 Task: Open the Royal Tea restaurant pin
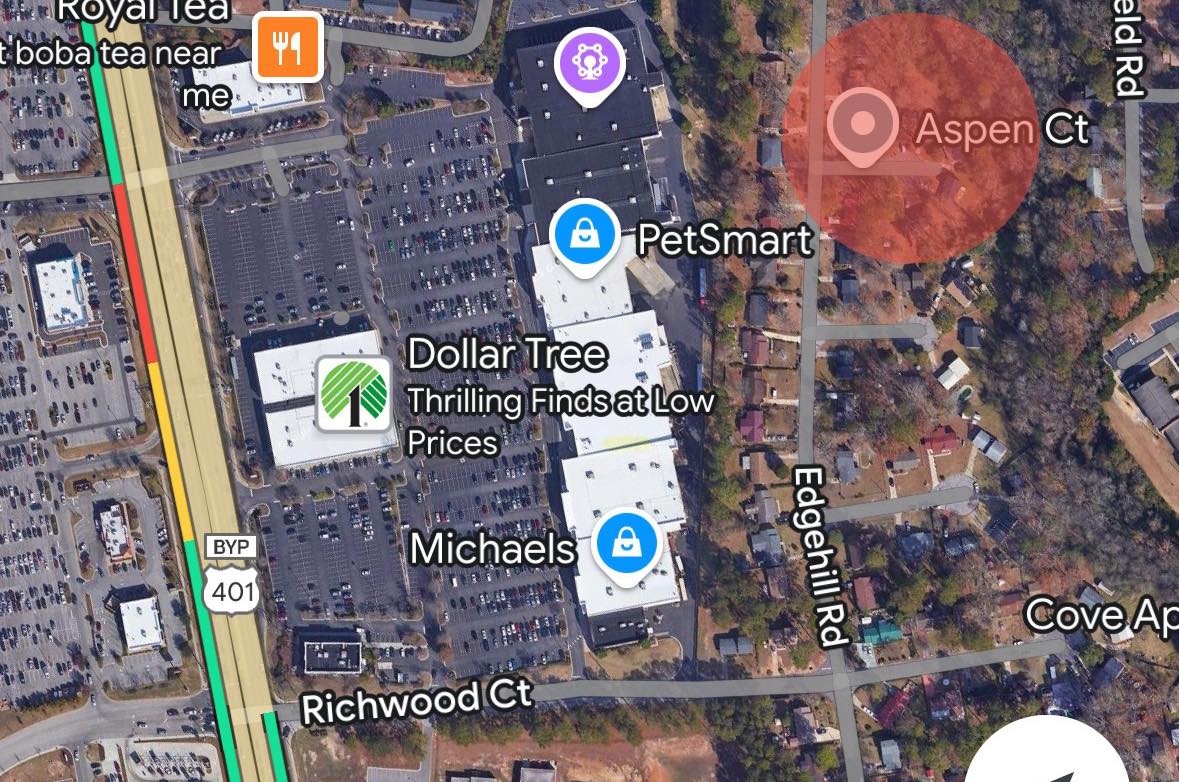[288, 46]
